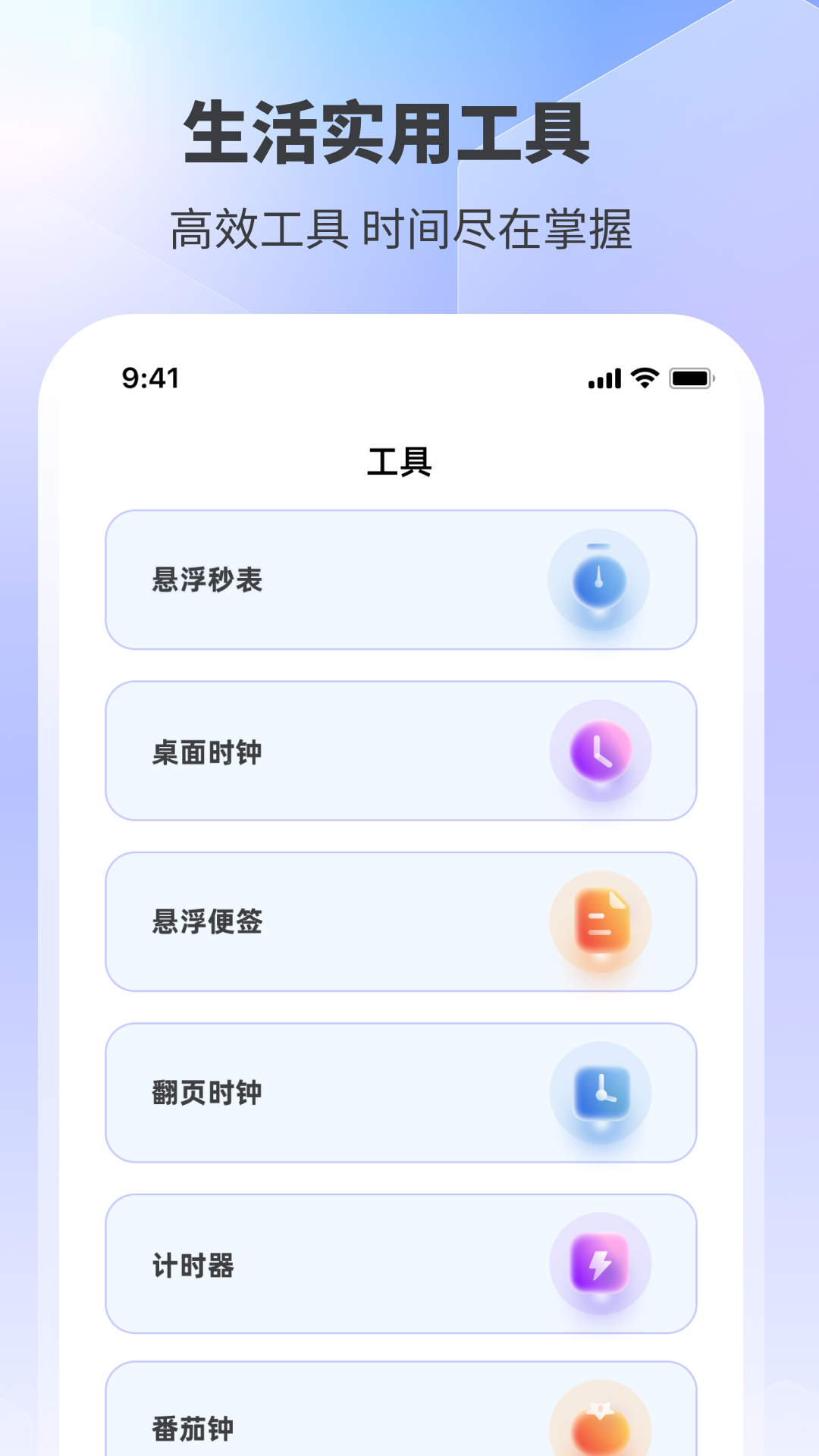Select the 翻页时钟 list item
The image size is (819, 1456).
402,1092
